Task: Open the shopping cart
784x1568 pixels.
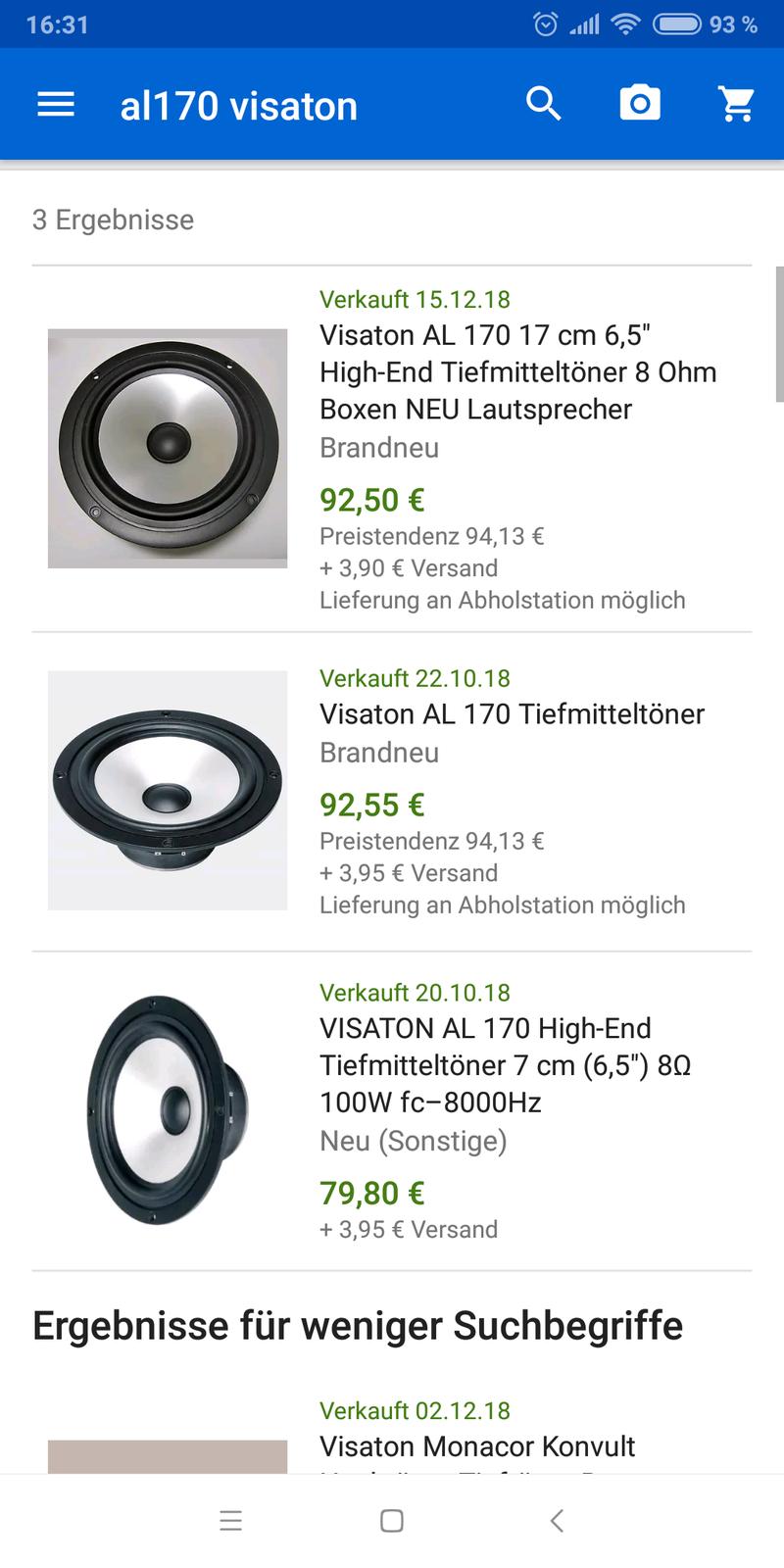Action: [x=736, y=103]
